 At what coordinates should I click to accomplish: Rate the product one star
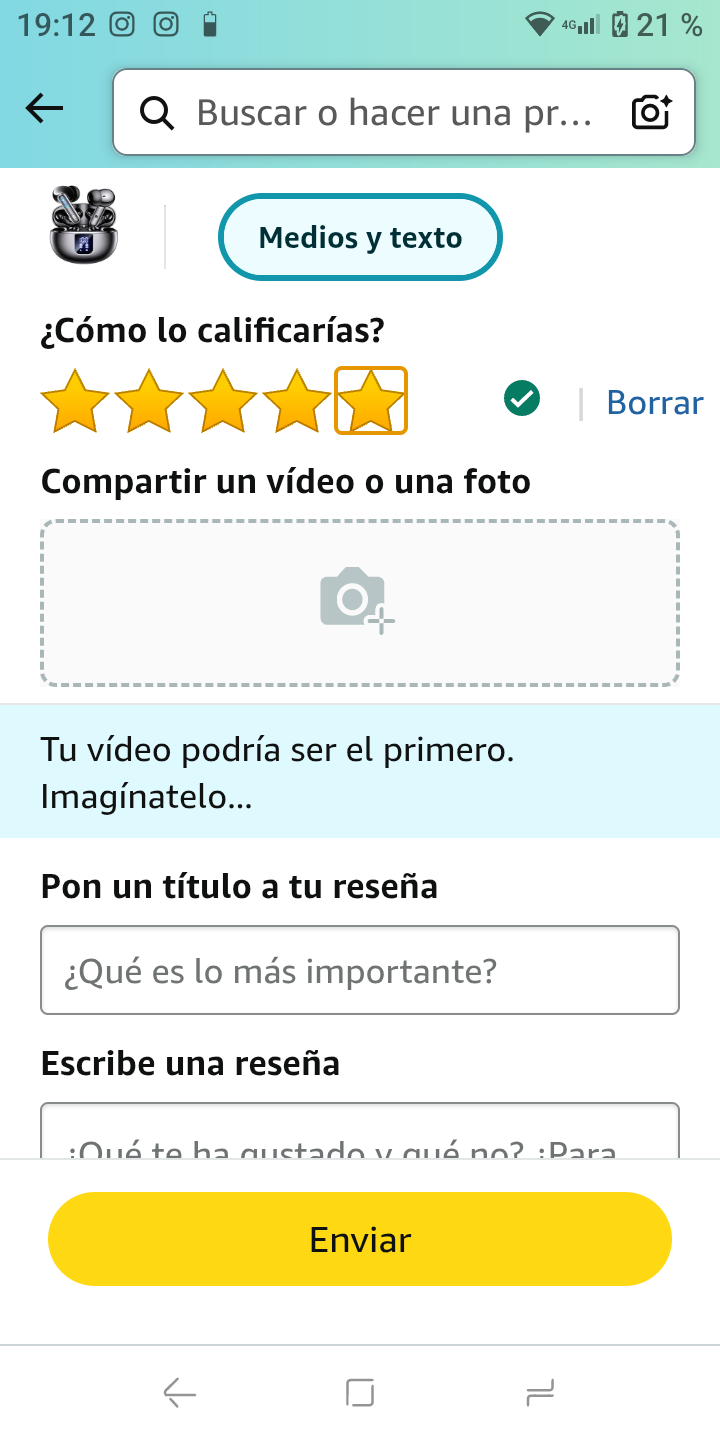pyautogui.click(x=75, y=402)
